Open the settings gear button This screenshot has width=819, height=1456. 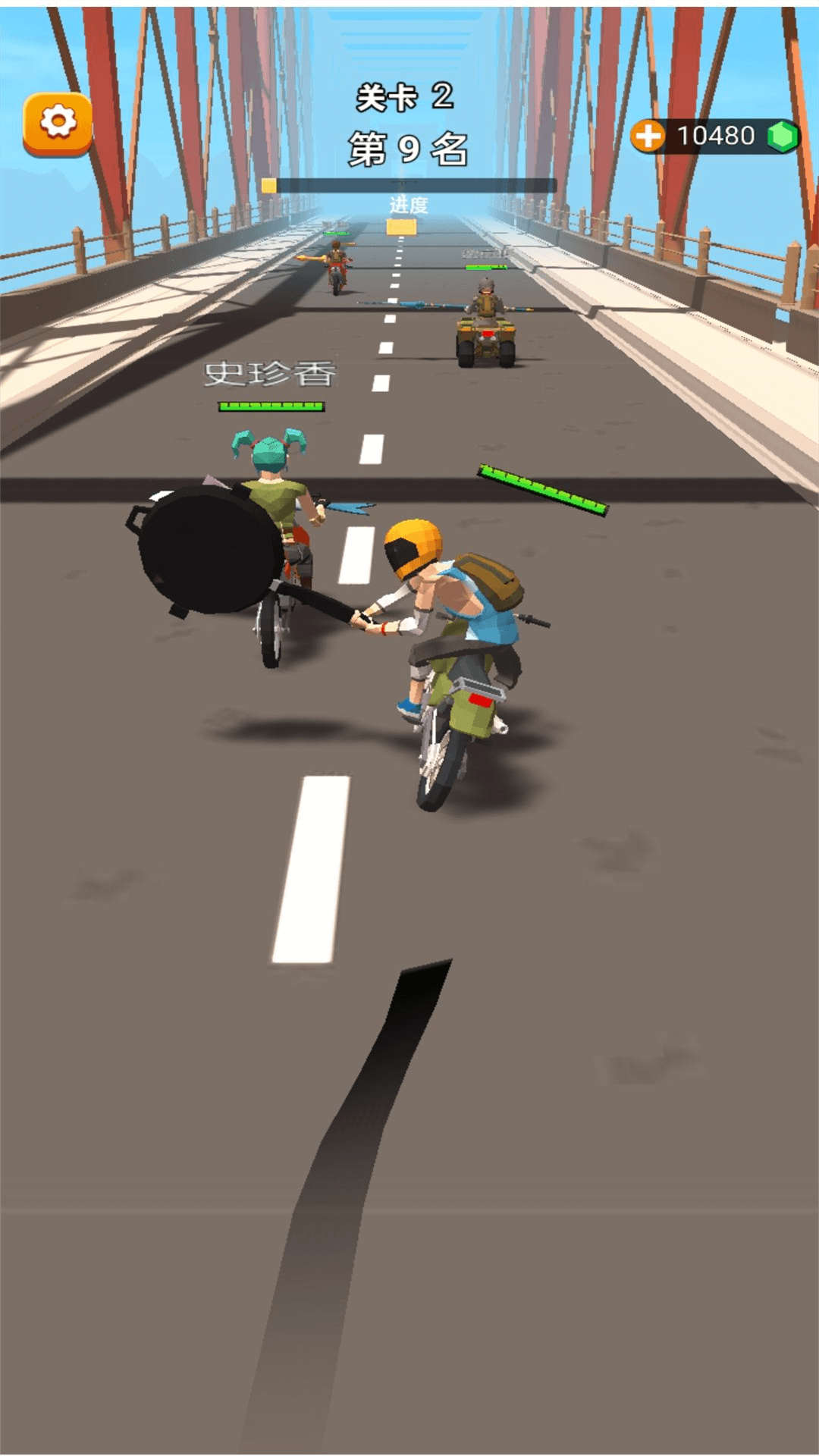tap(58, 124)
